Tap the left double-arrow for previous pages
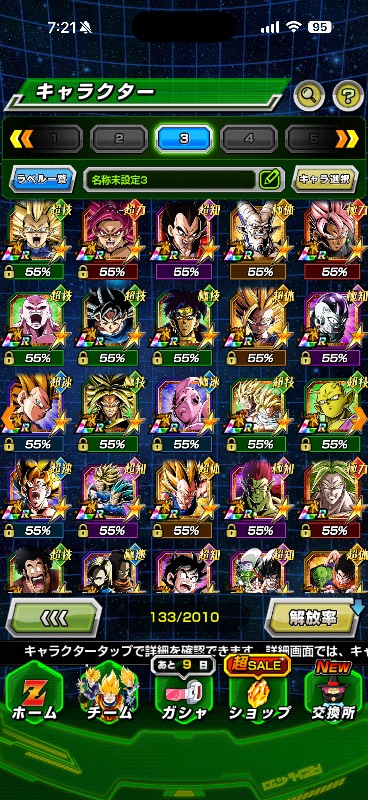This screenshot has height=800, width=368. coord(21,138)
